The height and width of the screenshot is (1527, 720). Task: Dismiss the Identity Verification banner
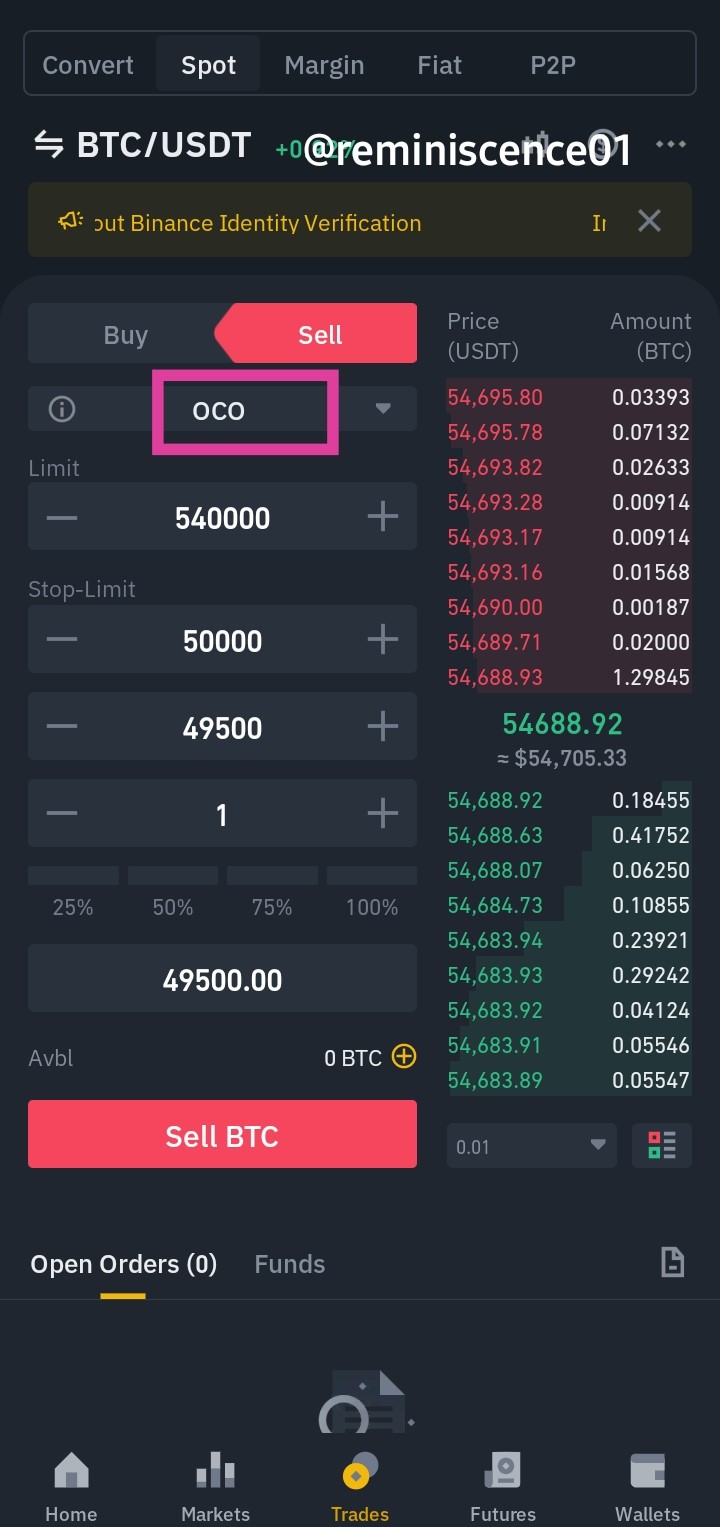pos(649,221)
